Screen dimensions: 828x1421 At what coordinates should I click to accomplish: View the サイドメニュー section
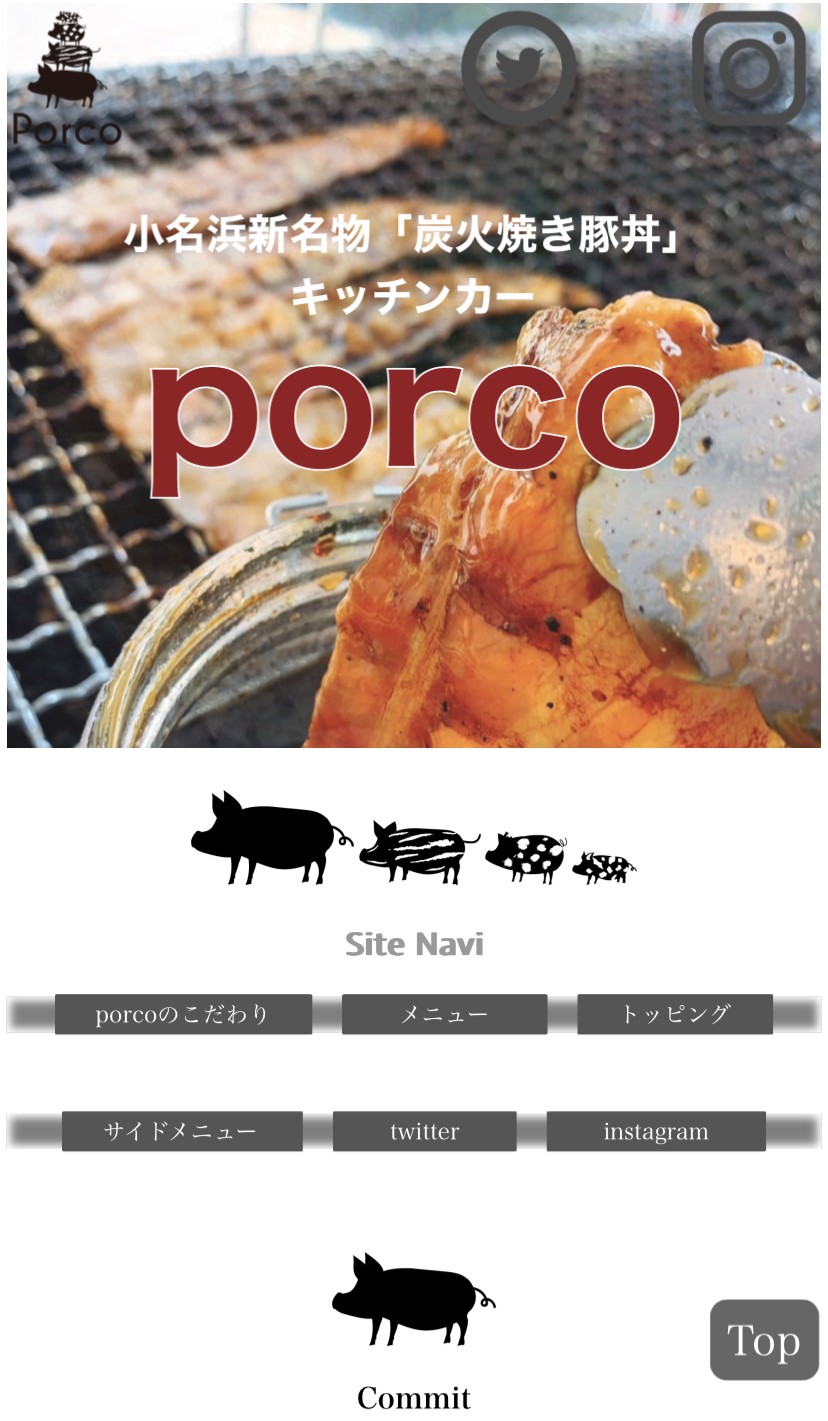(182, 1131)
